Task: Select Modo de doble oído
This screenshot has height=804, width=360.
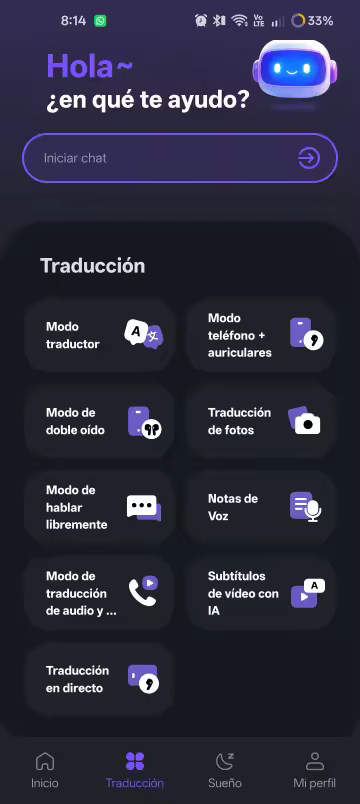Action: tap(99, 421)
